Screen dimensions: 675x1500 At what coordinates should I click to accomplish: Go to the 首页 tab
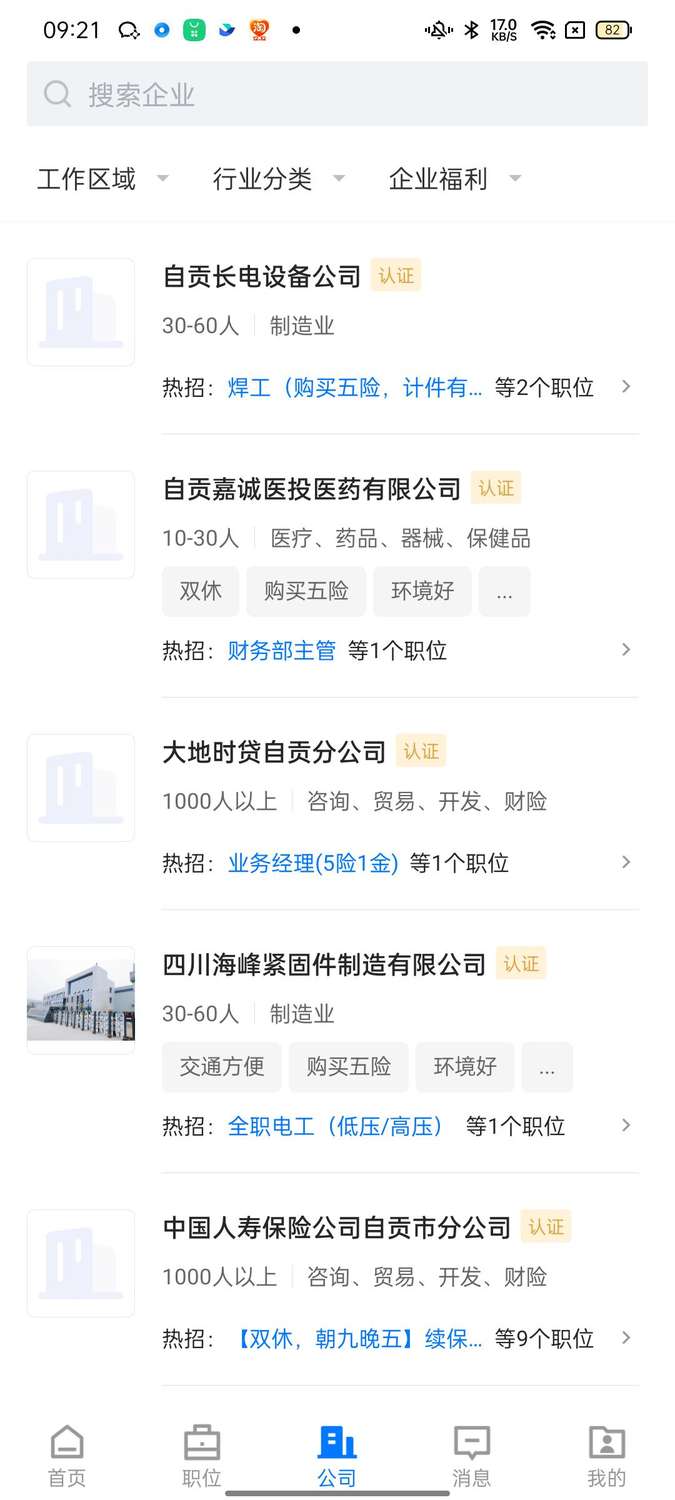pyautogui.click(x=67, y=1456)
